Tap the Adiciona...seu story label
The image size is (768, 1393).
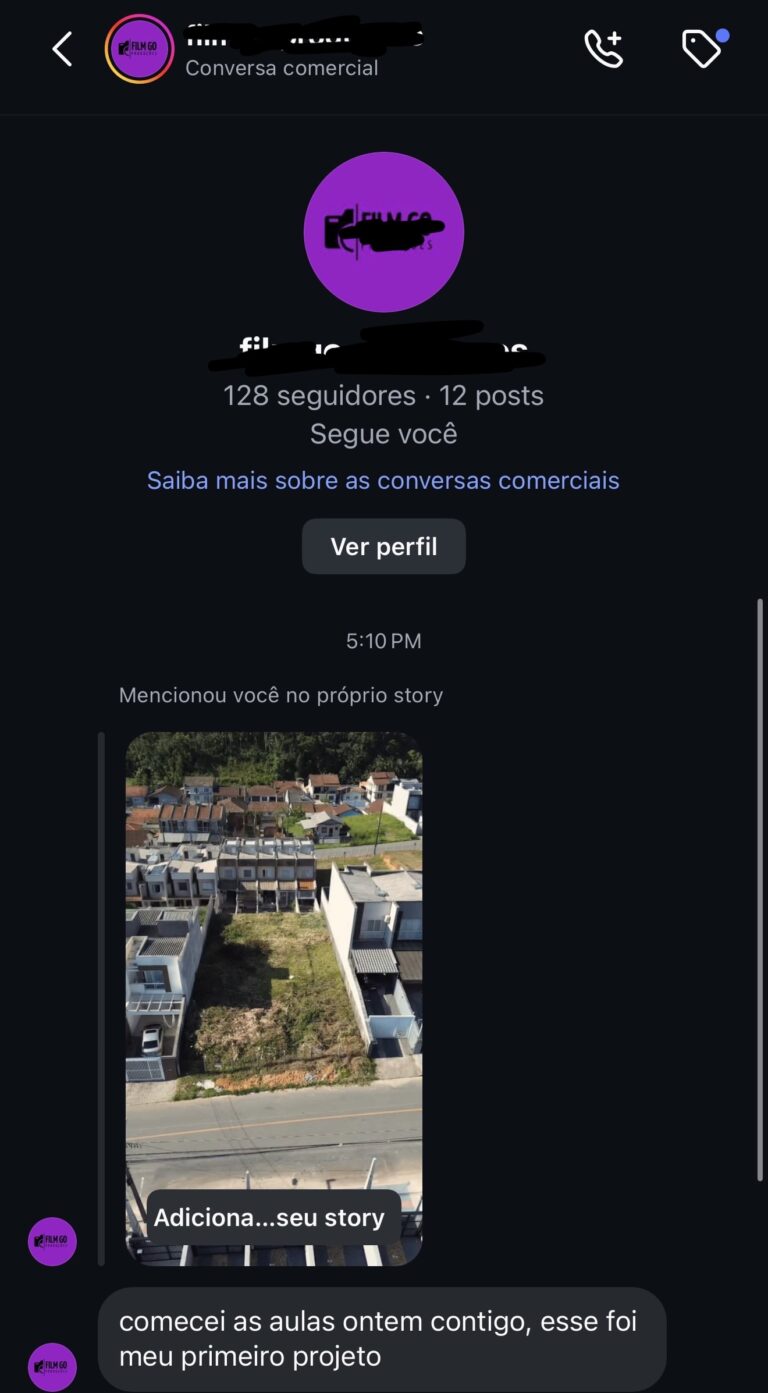[x=270, y=1217]
